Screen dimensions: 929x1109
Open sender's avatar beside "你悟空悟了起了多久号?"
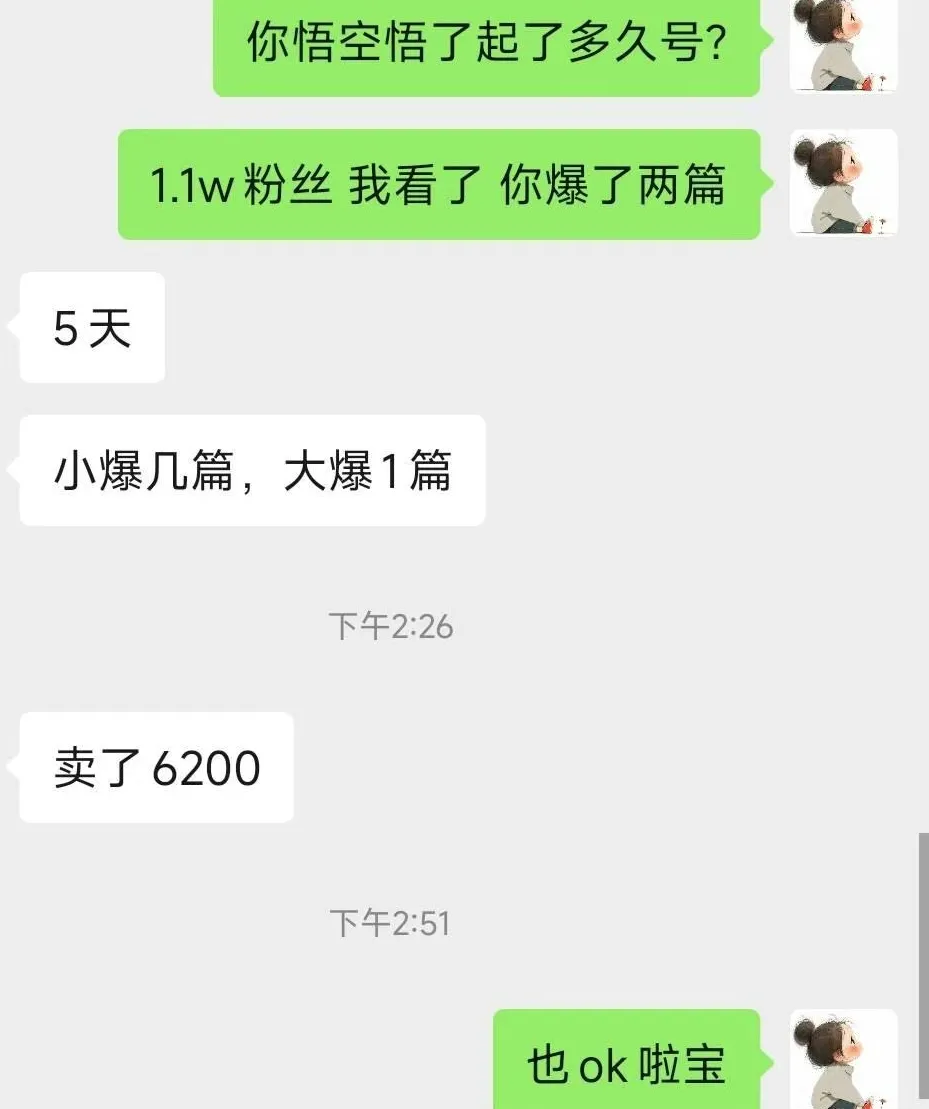[x=843, y=47]
